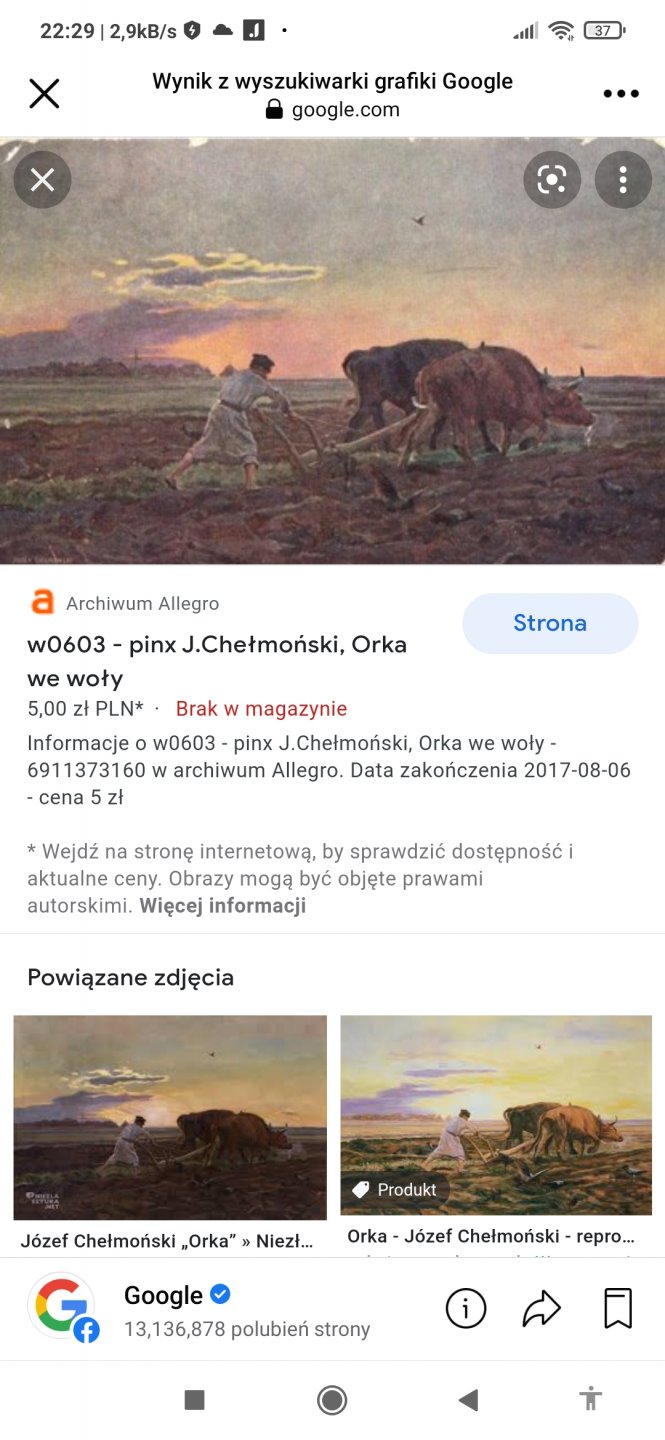Open the browser three-dot menu

pos(620,94)
